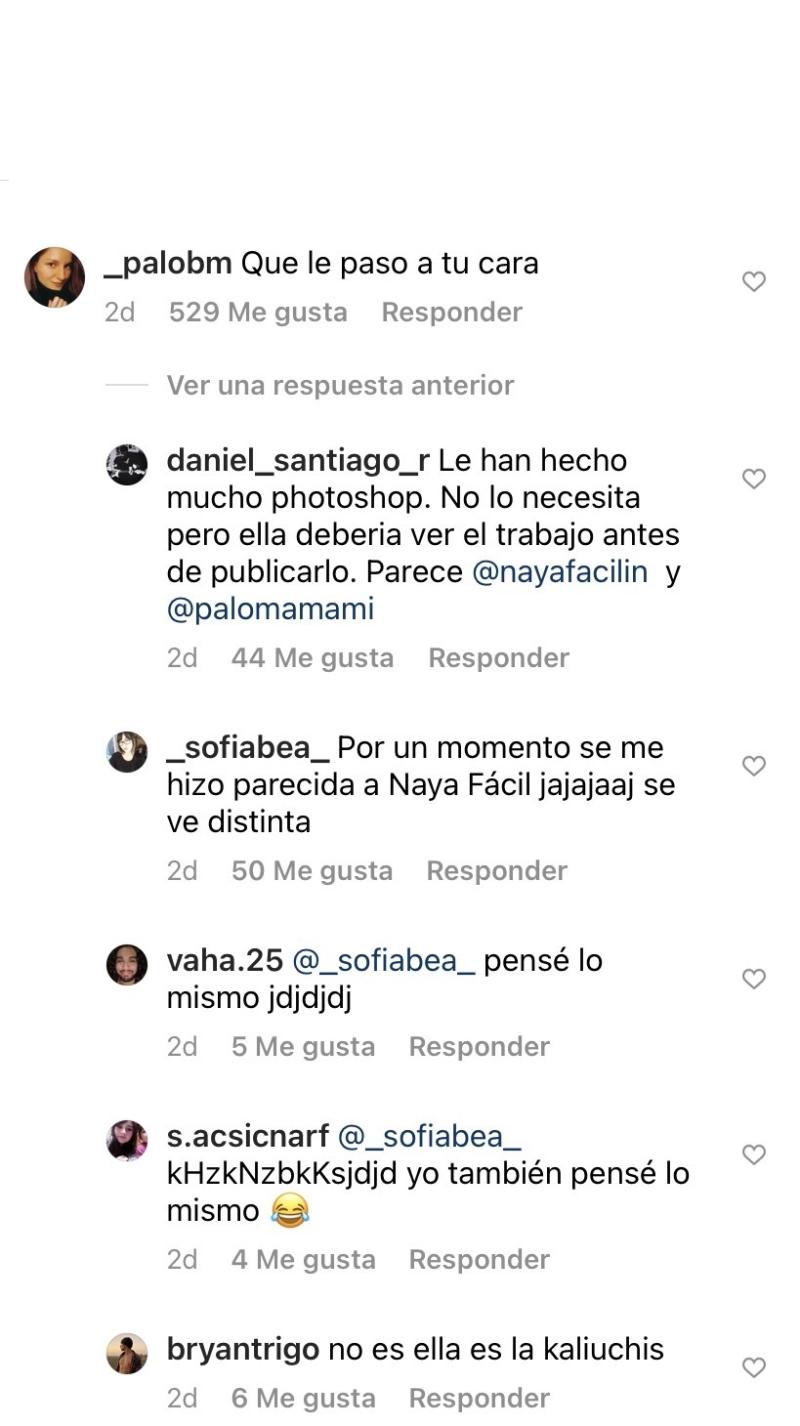Reply to s.acsicnarf's comment
This screenshot has width=800, height=1426.
point(479,1259)
